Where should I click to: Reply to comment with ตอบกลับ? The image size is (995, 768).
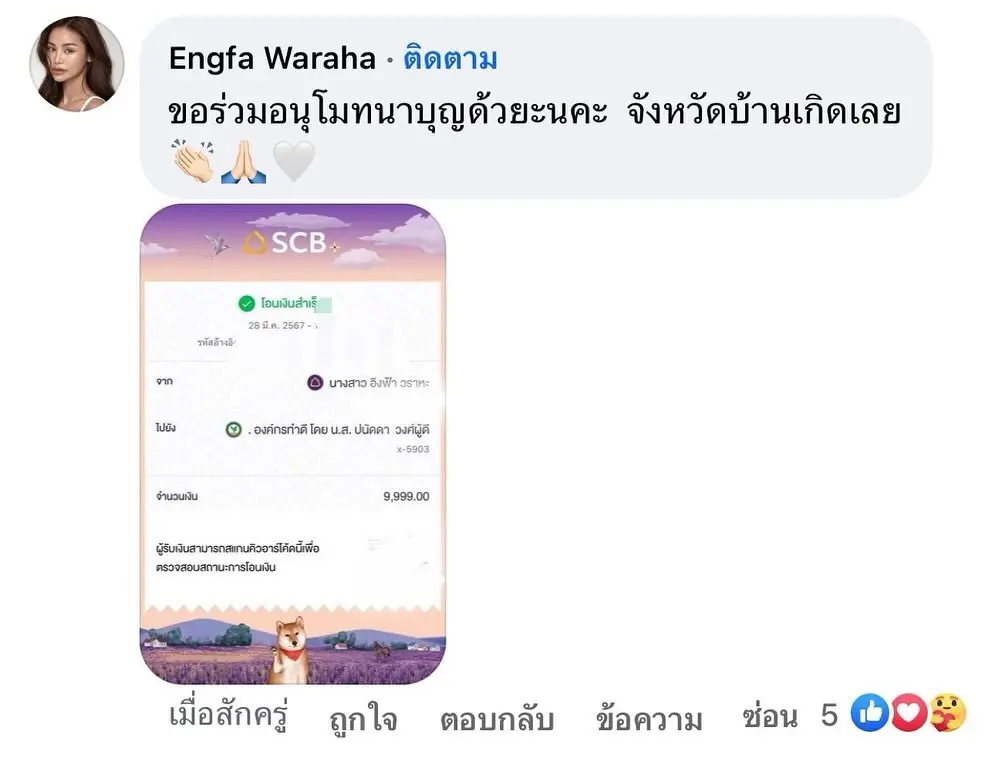tap(496, 718)
